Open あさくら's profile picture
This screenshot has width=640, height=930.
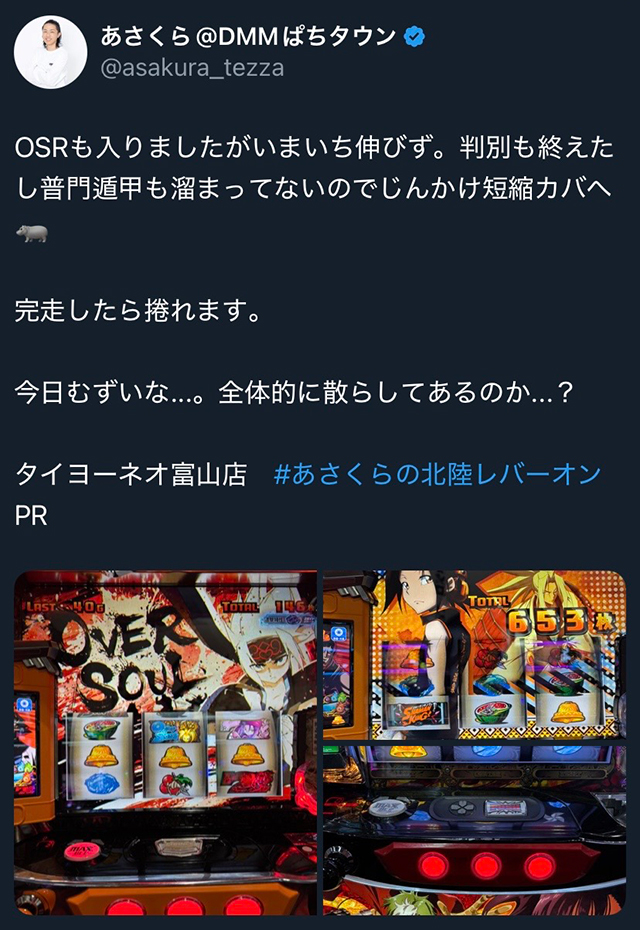50,52
